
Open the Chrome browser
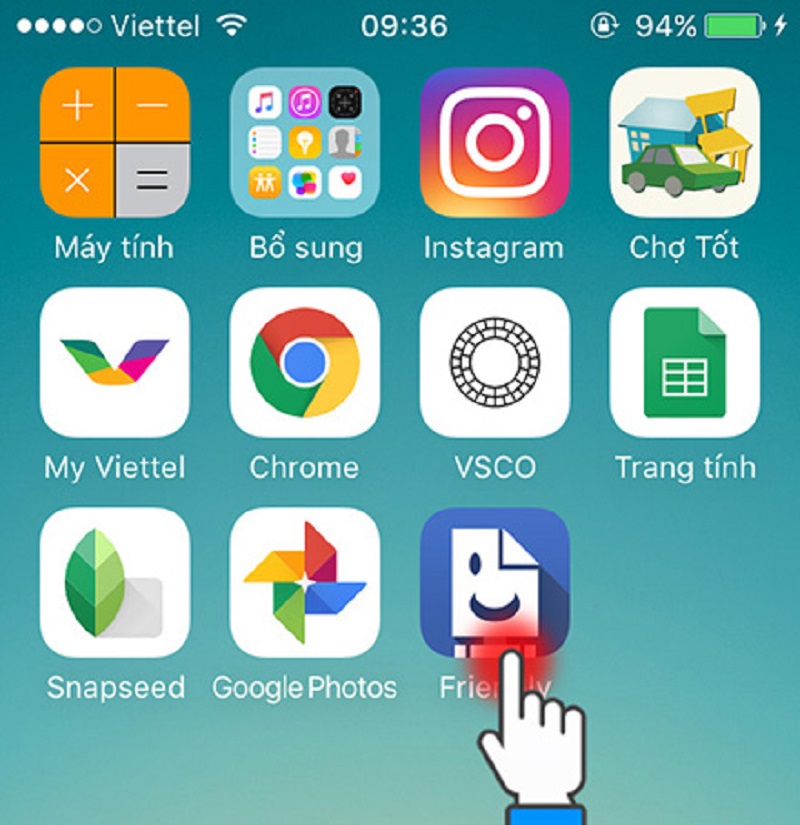click(305, 363)
